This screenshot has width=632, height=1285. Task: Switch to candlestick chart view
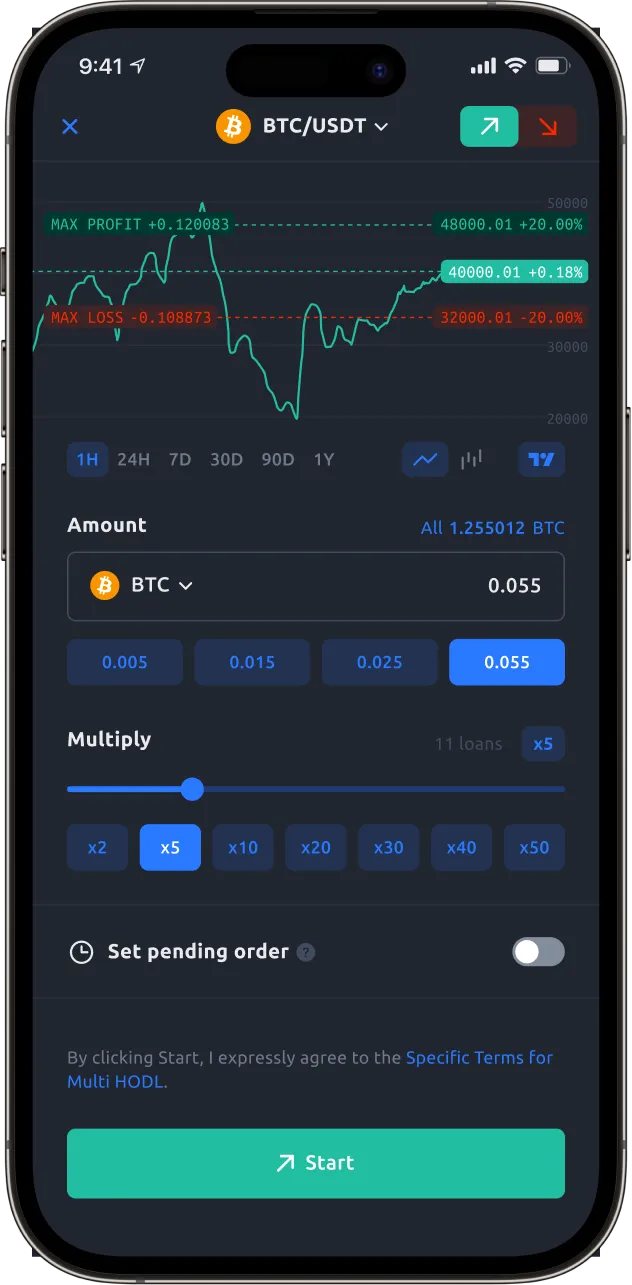(472, 460)
